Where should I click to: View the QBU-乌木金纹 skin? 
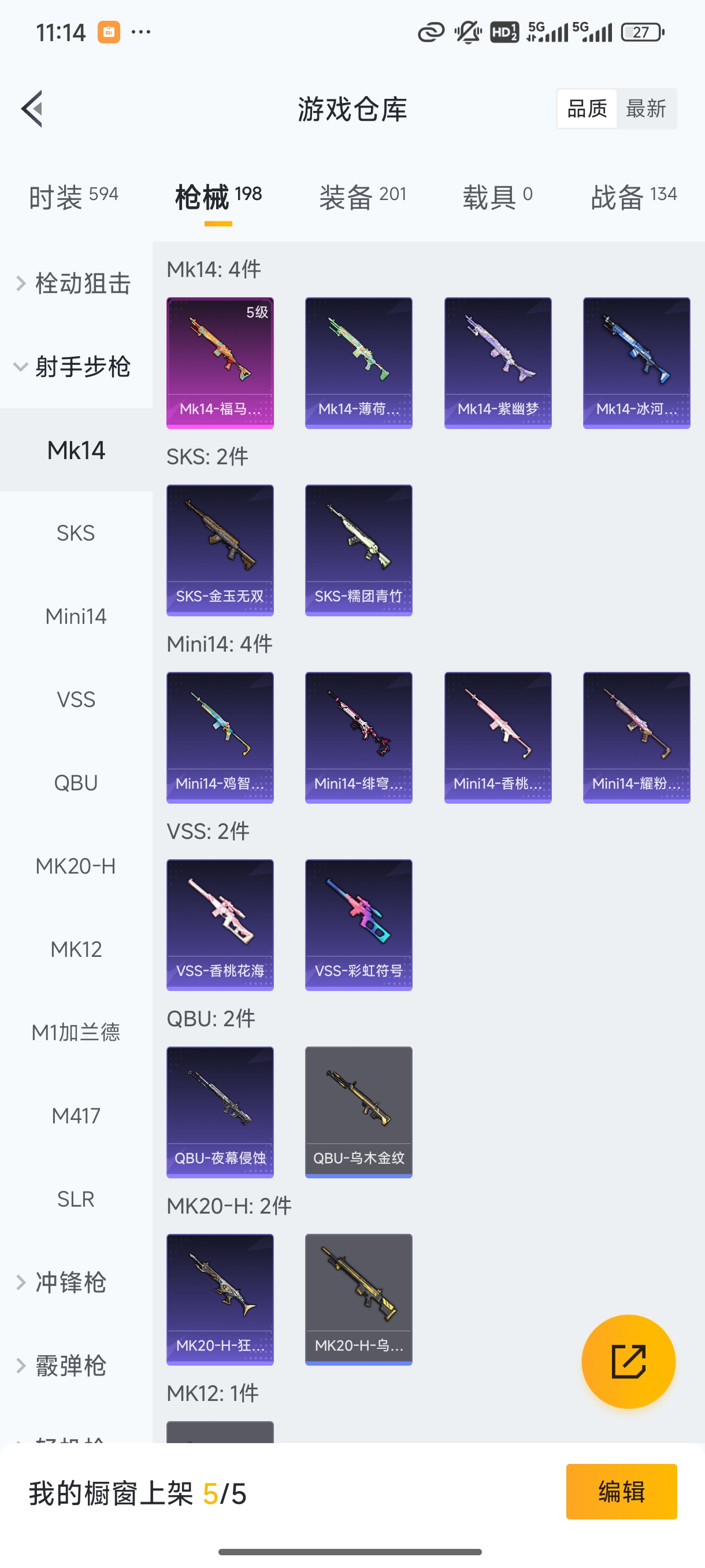(x=358, y=1112)
